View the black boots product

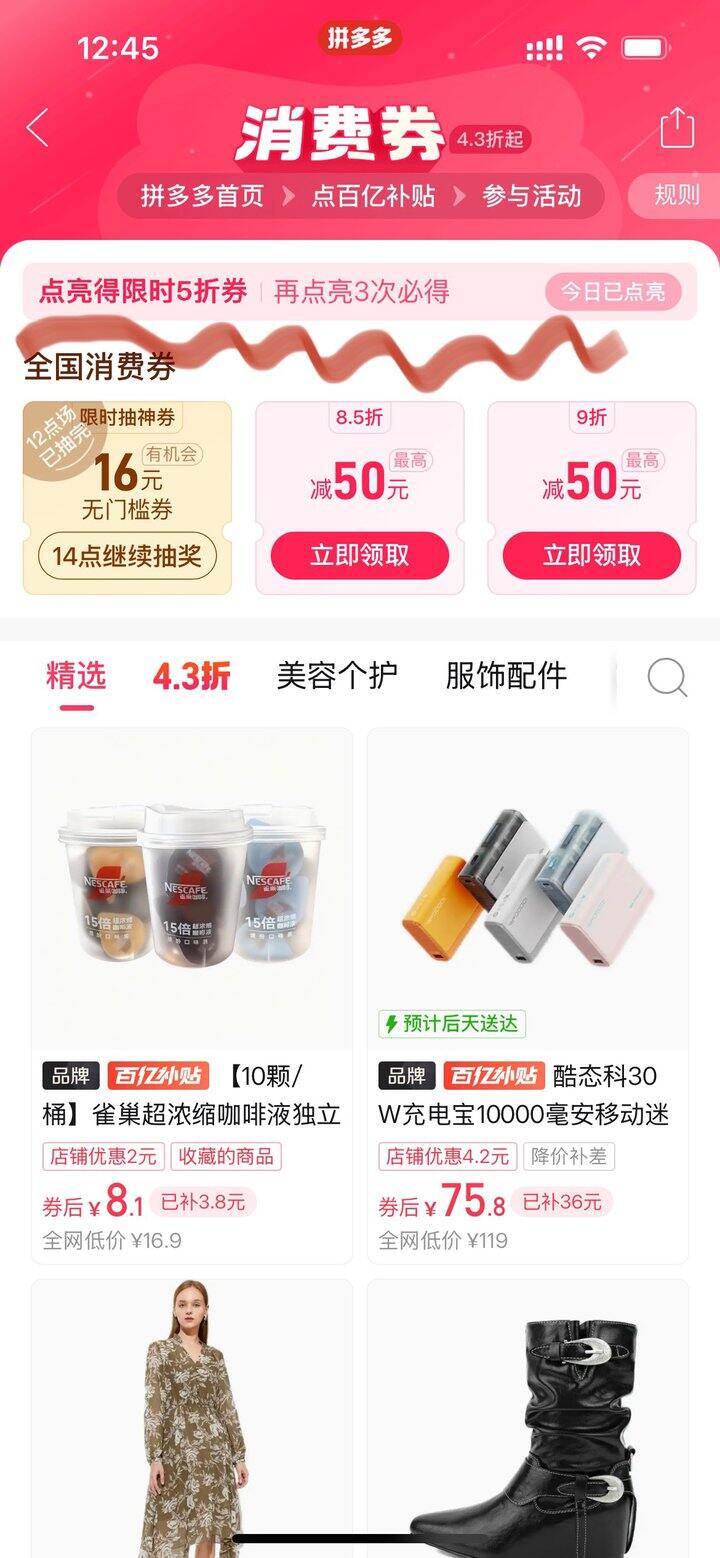[527, 1420]
